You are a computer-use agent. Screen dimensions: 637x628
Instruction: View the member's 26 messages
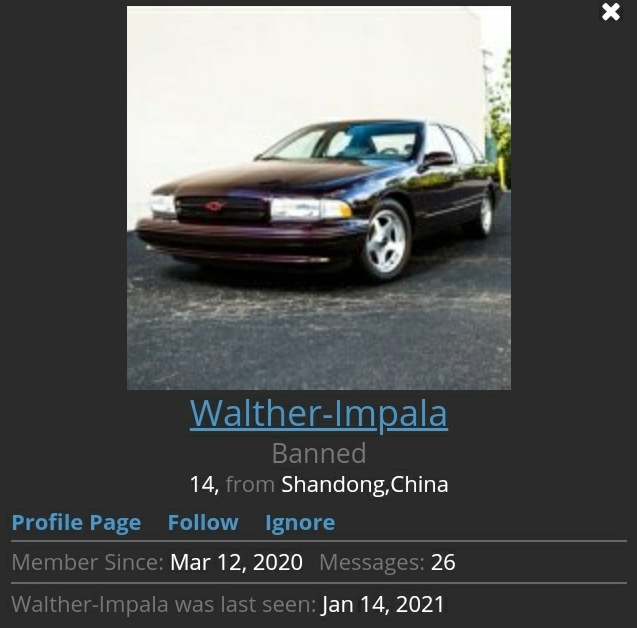click(x=443, y=562)
